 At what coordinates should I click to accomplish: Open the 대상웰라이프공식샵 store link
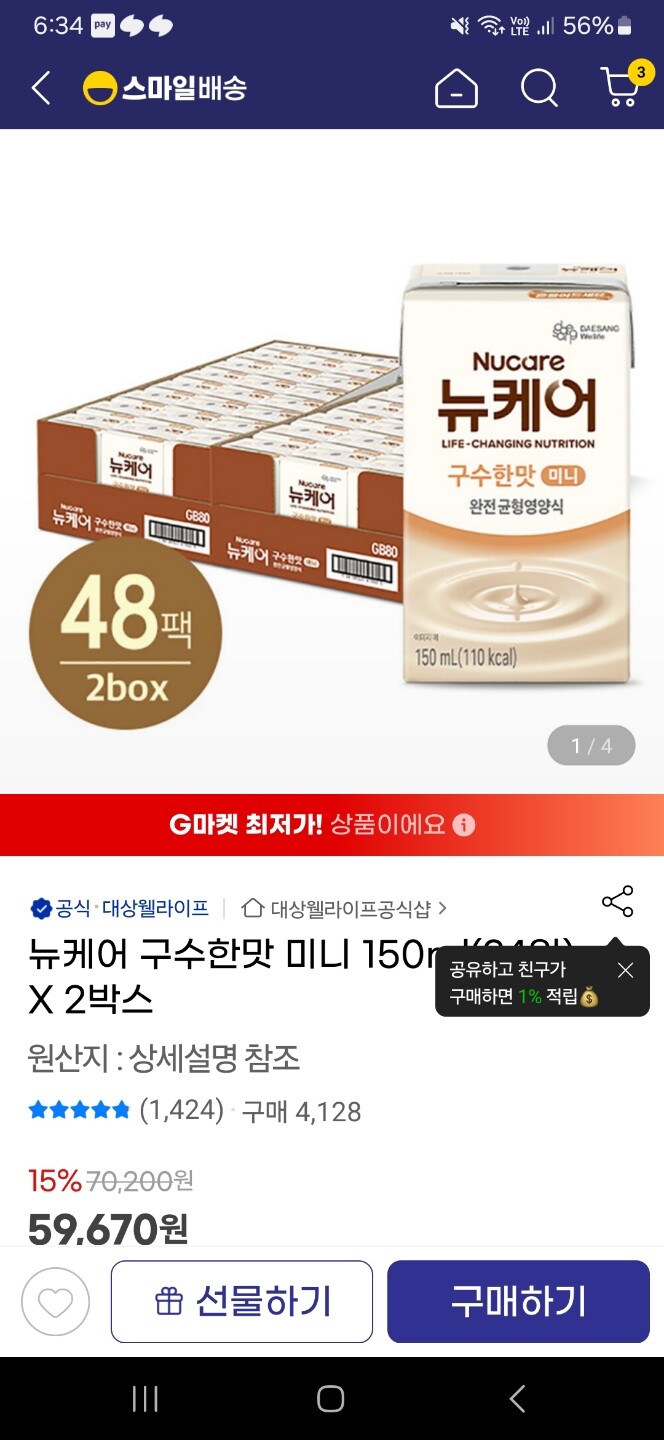pyautogui.click(x=344, y=908)
